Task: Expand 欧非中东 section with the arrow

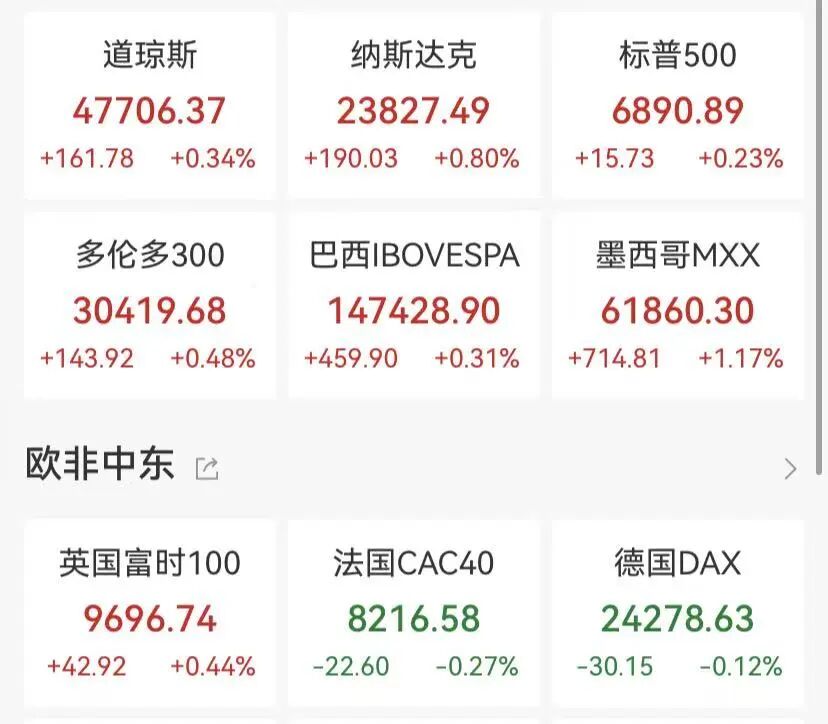Action: tap(790, 468)
